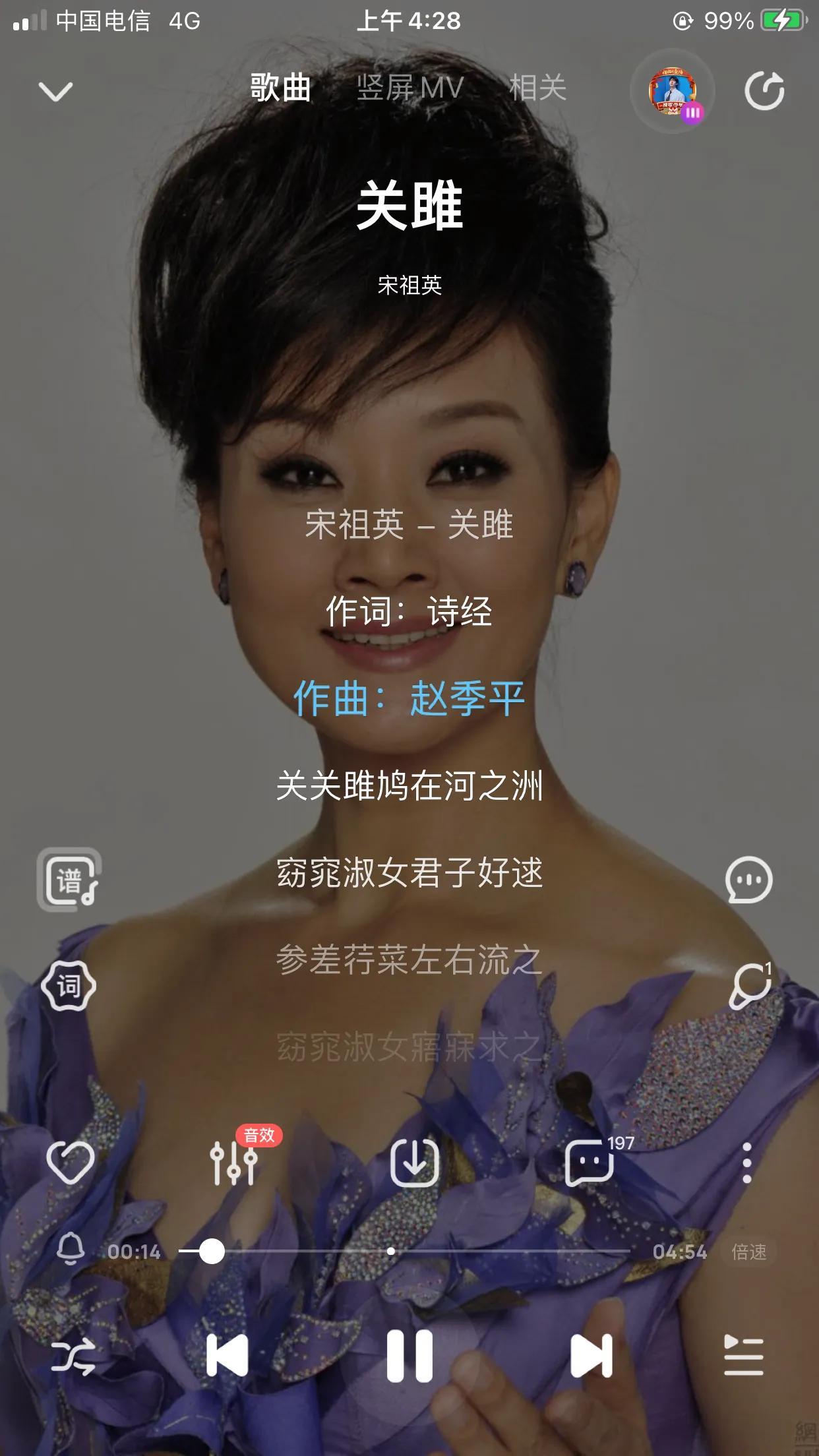
Task: Switch to the 相关 tab
Action: pyautogui.click(x=537, y=88)
